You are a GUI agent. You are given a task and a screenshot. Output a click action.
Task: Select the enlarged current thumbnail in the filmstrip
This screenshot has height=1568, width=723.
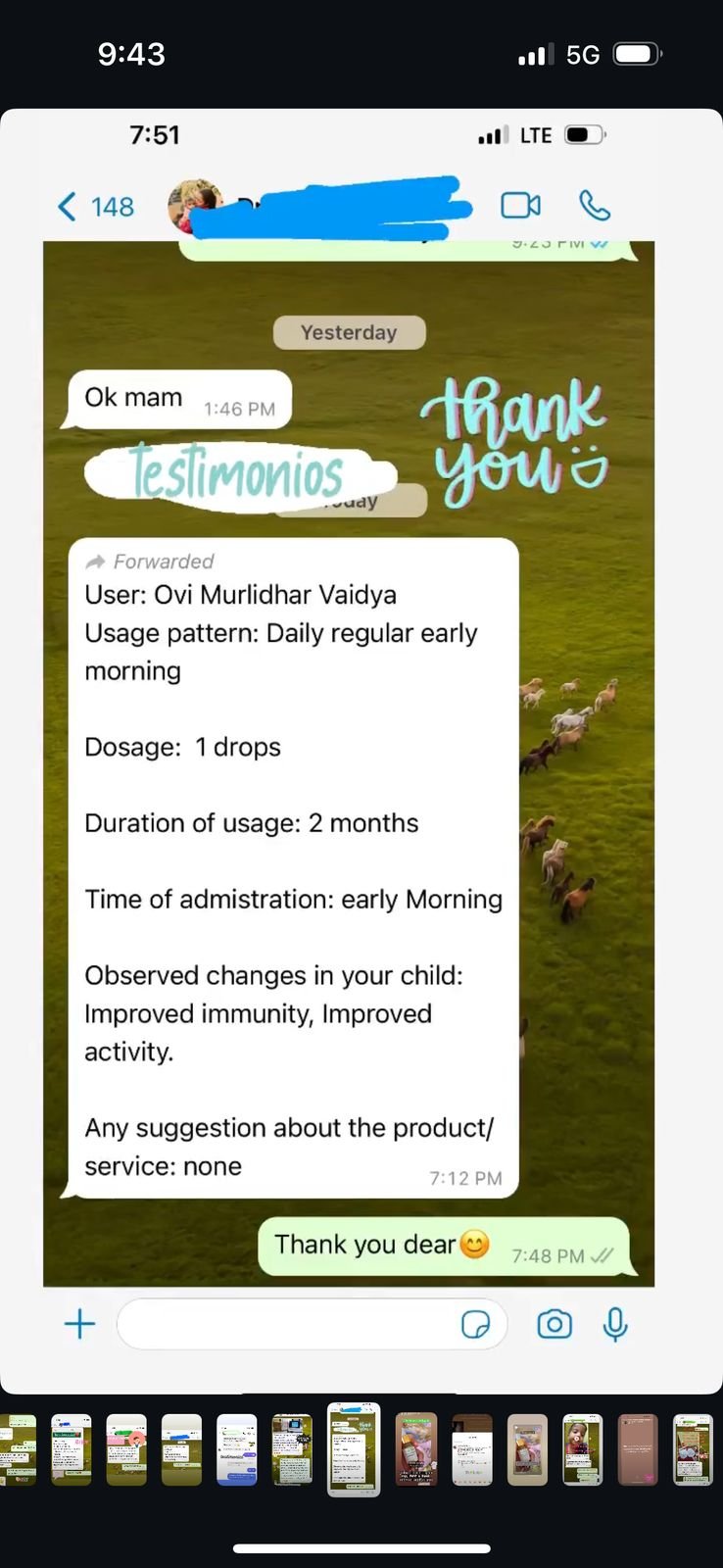click(x=353, y=1448)
